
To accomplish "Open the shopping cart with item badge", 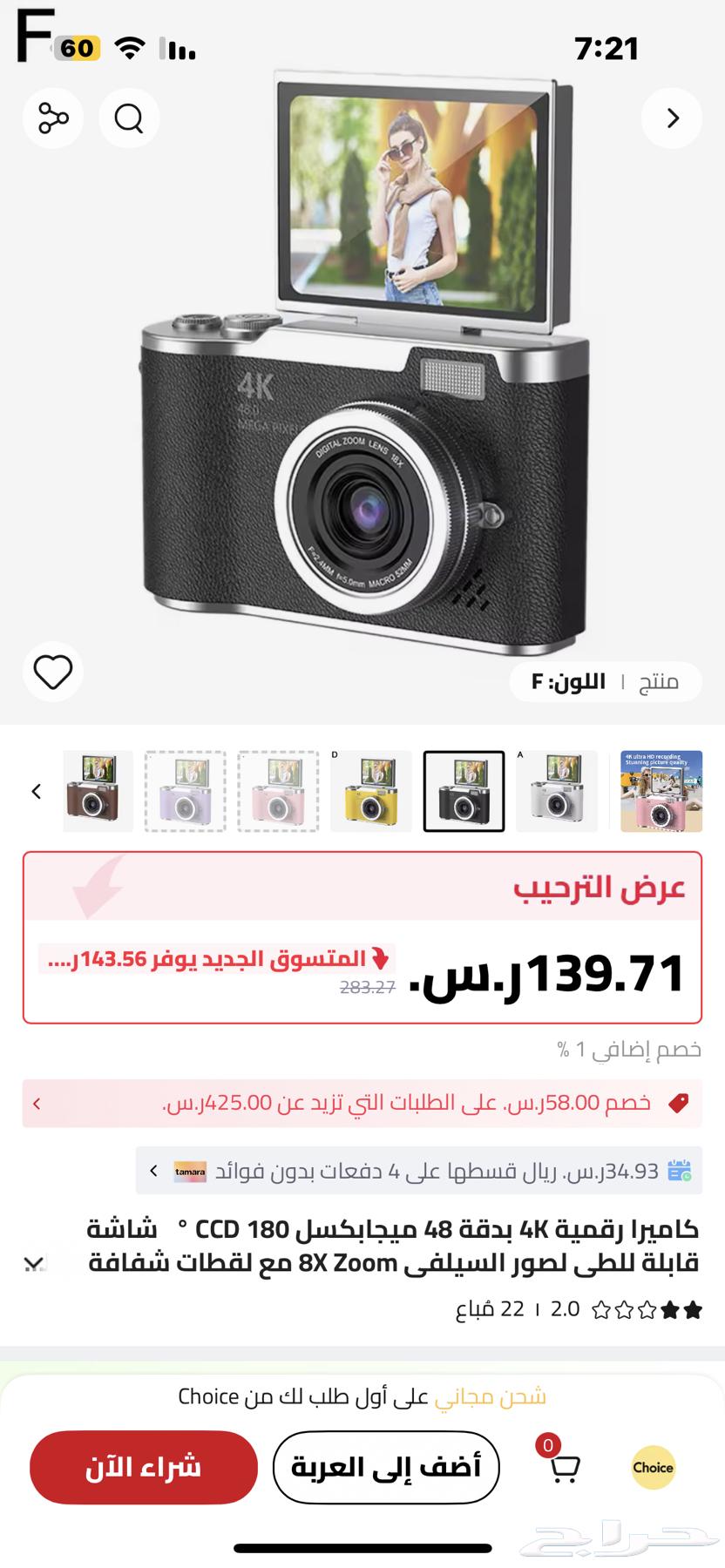I will 564,1468.
